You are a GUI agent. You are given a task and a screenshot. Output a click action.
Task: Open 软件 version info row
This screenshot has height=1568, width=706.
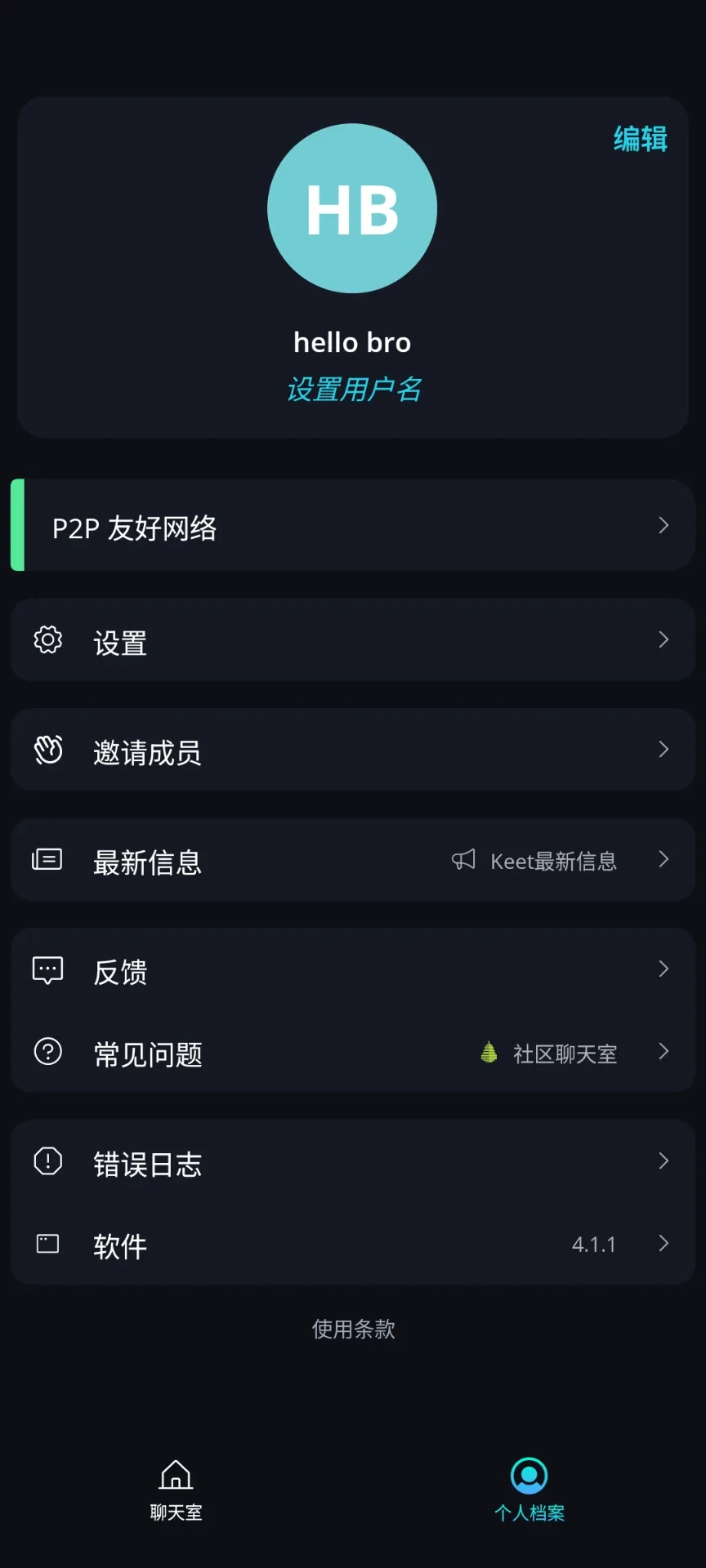353,1244
